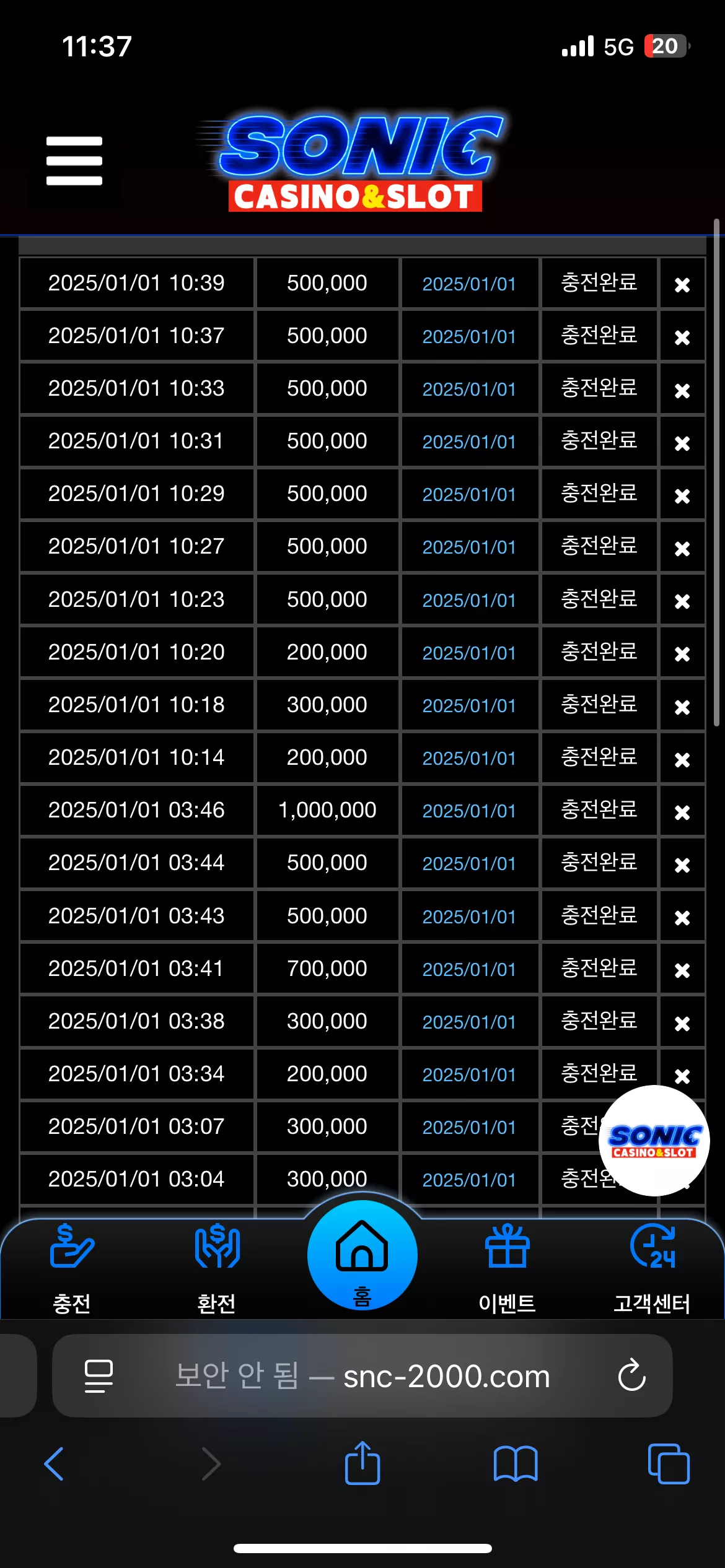Screen dimensions: 725x1568
Task: Share this page
Action: pos(362,1463)
